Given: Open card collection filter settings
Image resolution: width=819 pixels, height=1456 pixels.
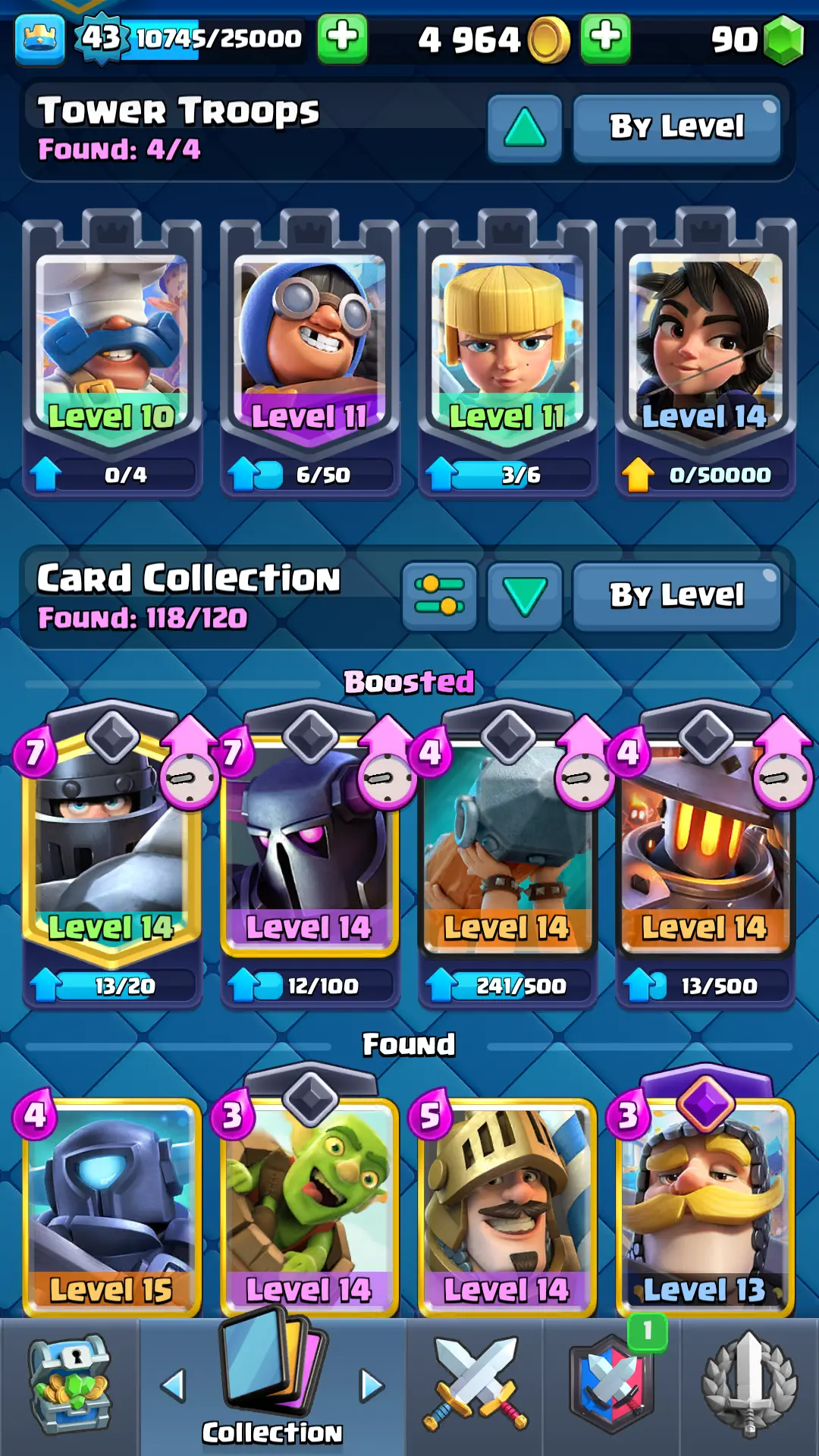Looking at the screenshot, I should tap(439, 596).
